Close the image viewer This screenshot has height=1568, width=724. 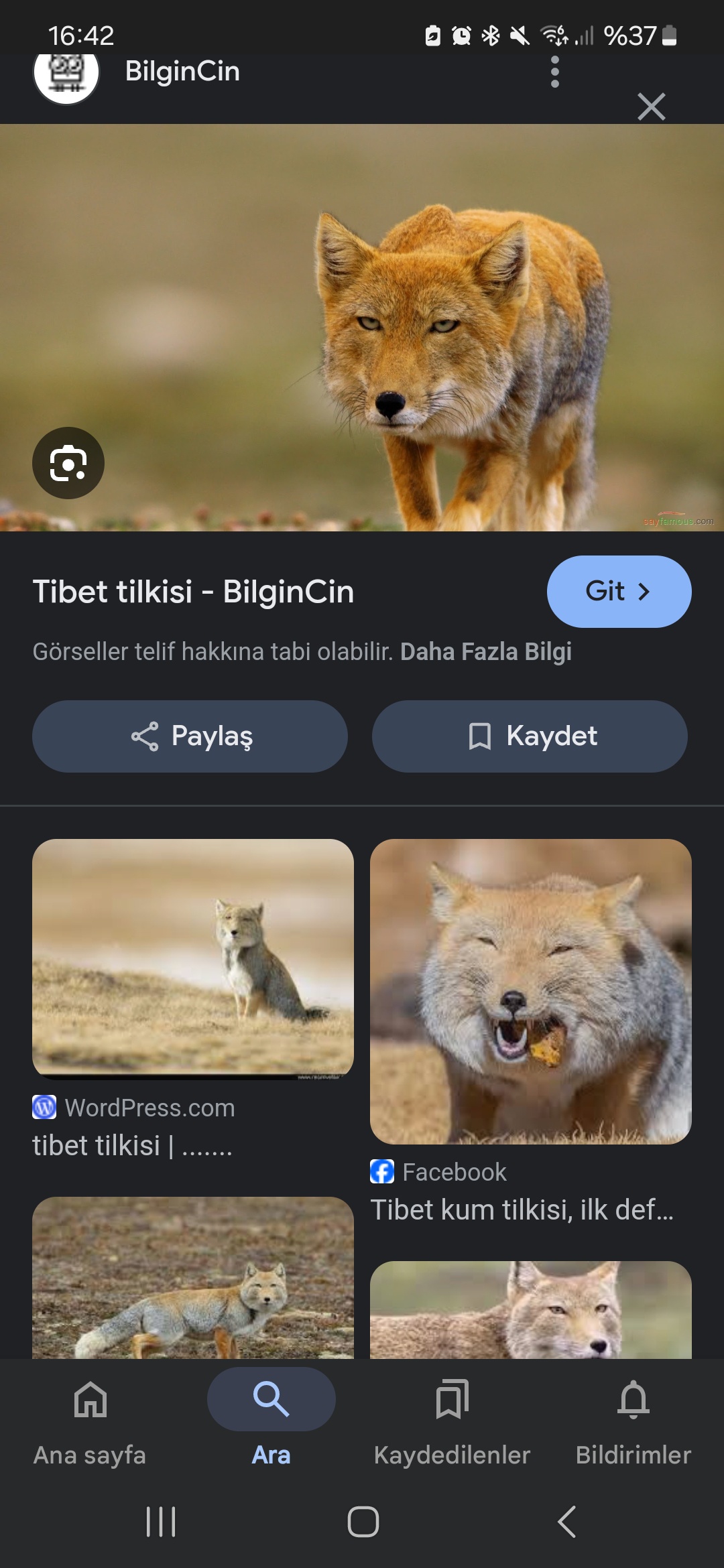(651, 107)
